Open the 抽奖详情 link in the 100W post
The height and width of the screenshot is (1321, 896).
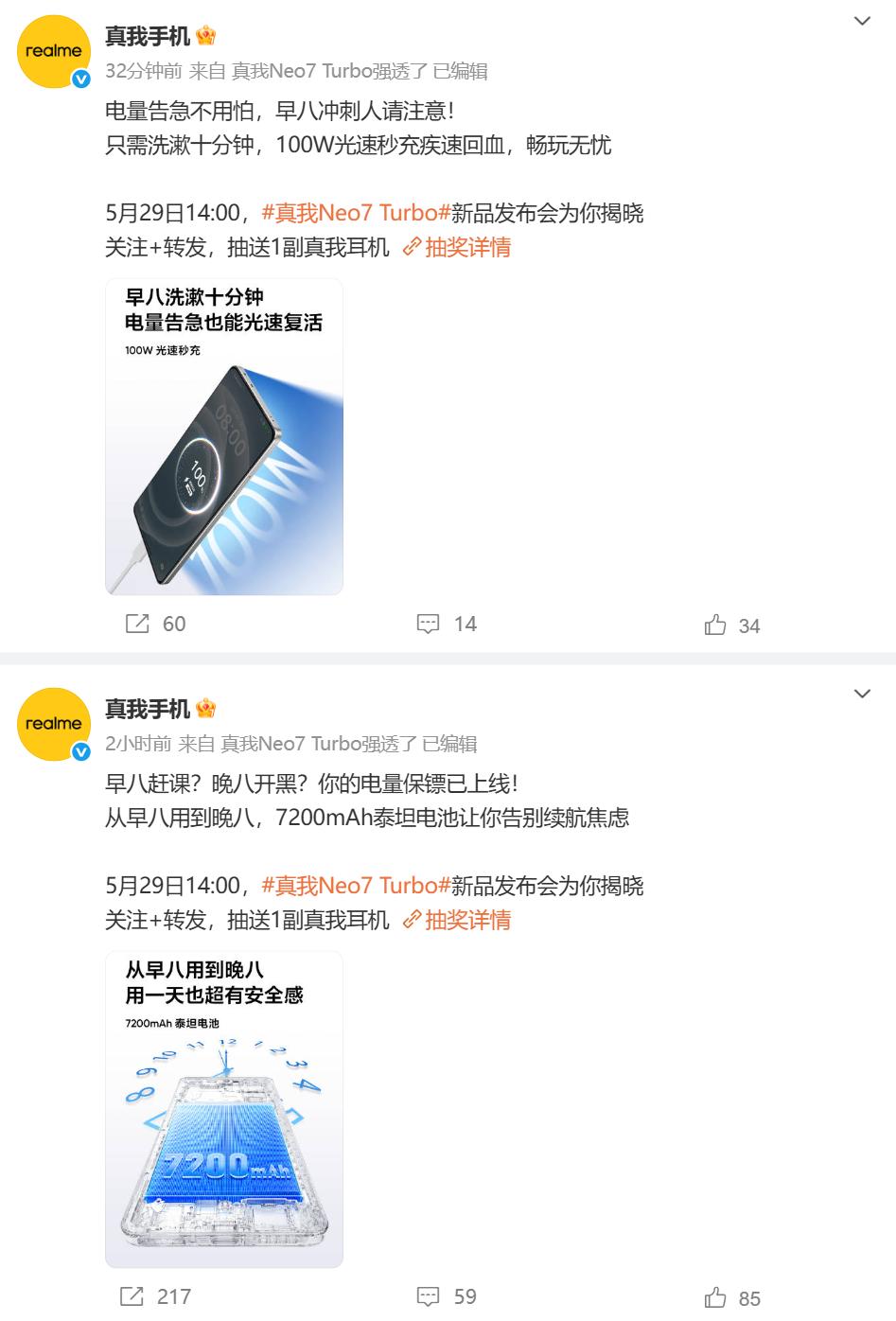pos(458,248)
